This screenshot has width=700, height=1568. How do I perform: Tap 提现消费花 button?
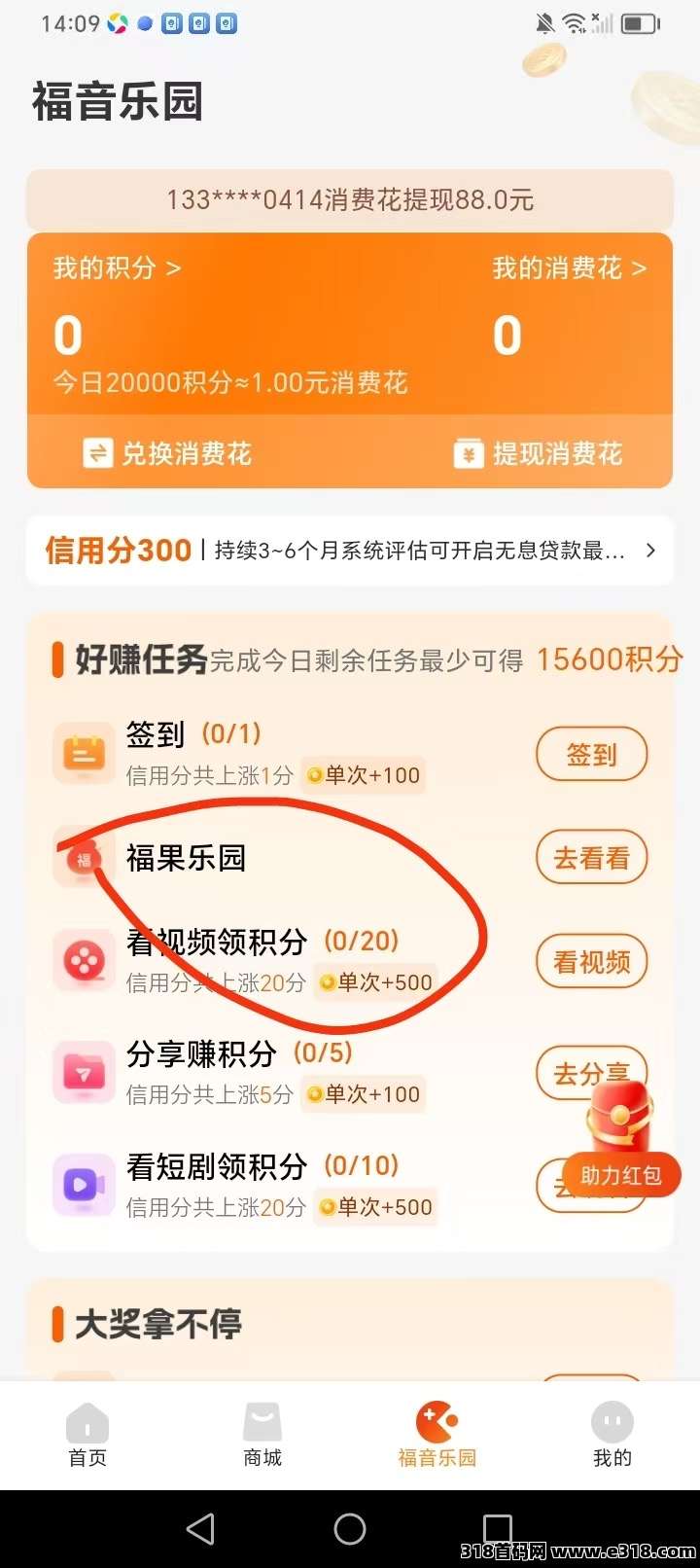click(538, 453)
